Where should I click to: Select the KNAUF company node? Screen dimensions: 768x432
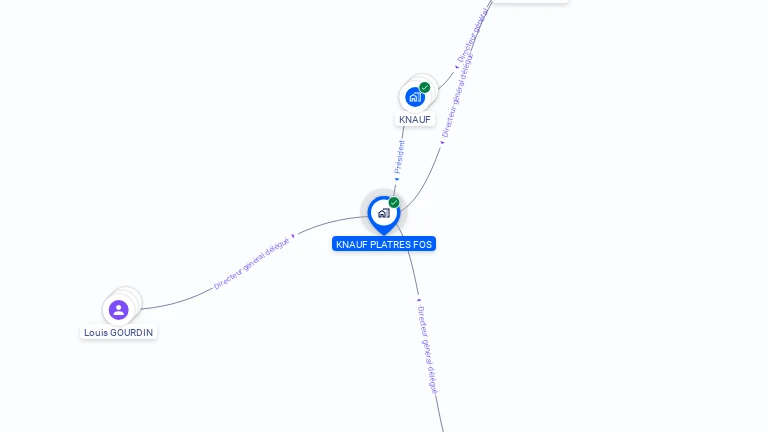(415, 98)
